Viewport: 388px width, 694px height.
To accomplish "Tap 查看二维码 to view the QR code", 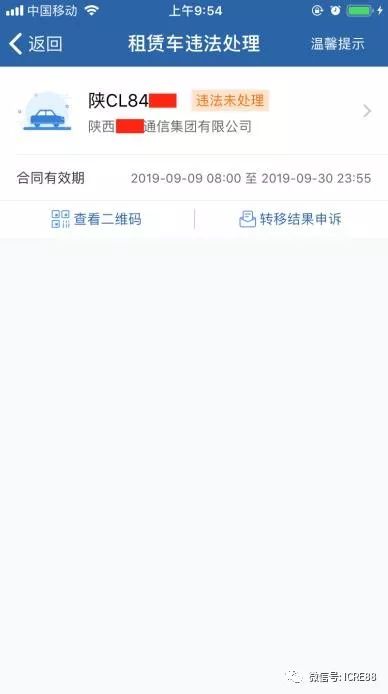I will click(x=96, y=219).
